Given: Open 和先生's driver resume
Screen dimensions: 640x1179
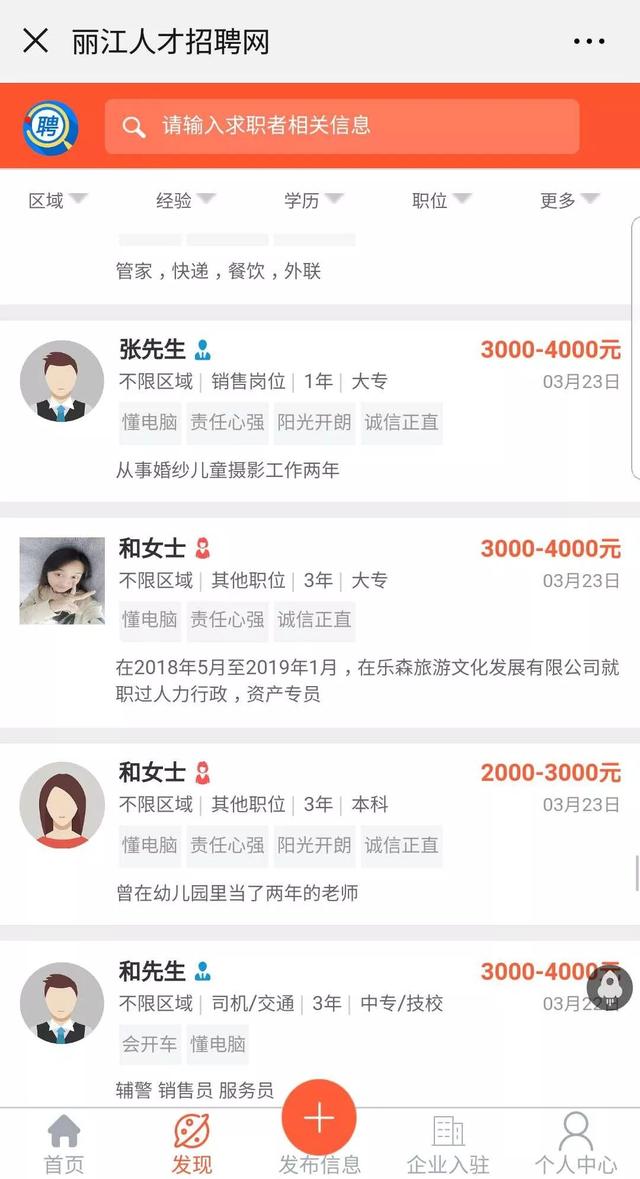Looking at the screenshot, I should pyautogui.click(x=320, y=1023).
